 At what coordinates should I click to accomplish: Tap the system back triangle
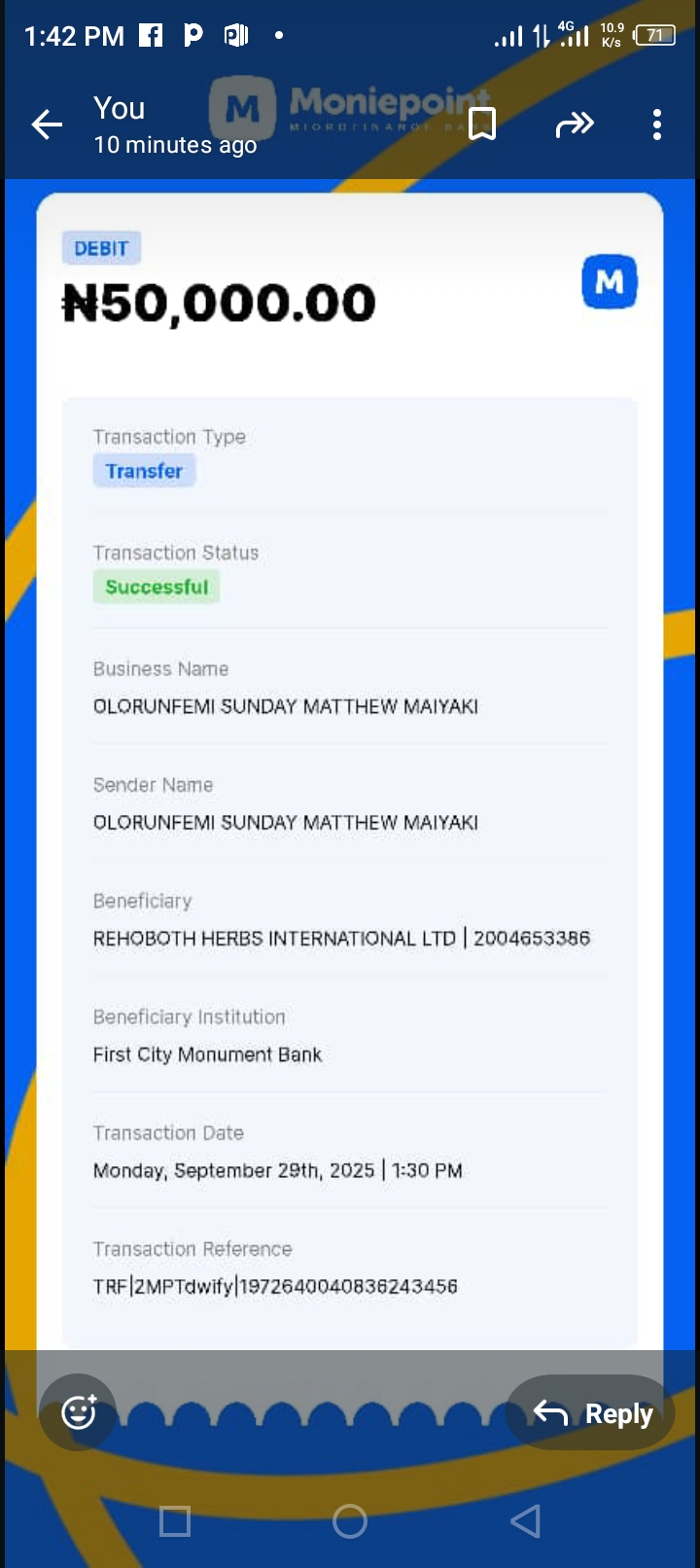tap(526, 1521)
